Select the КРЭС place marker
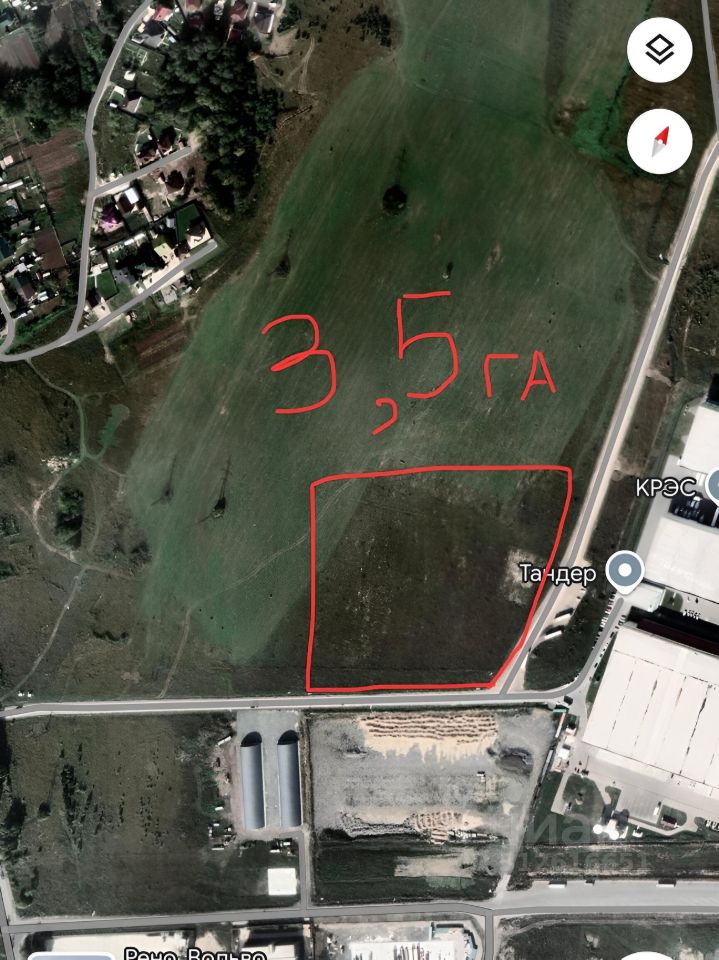This screenshot has width=719, height=960. (x=713, y=486)
